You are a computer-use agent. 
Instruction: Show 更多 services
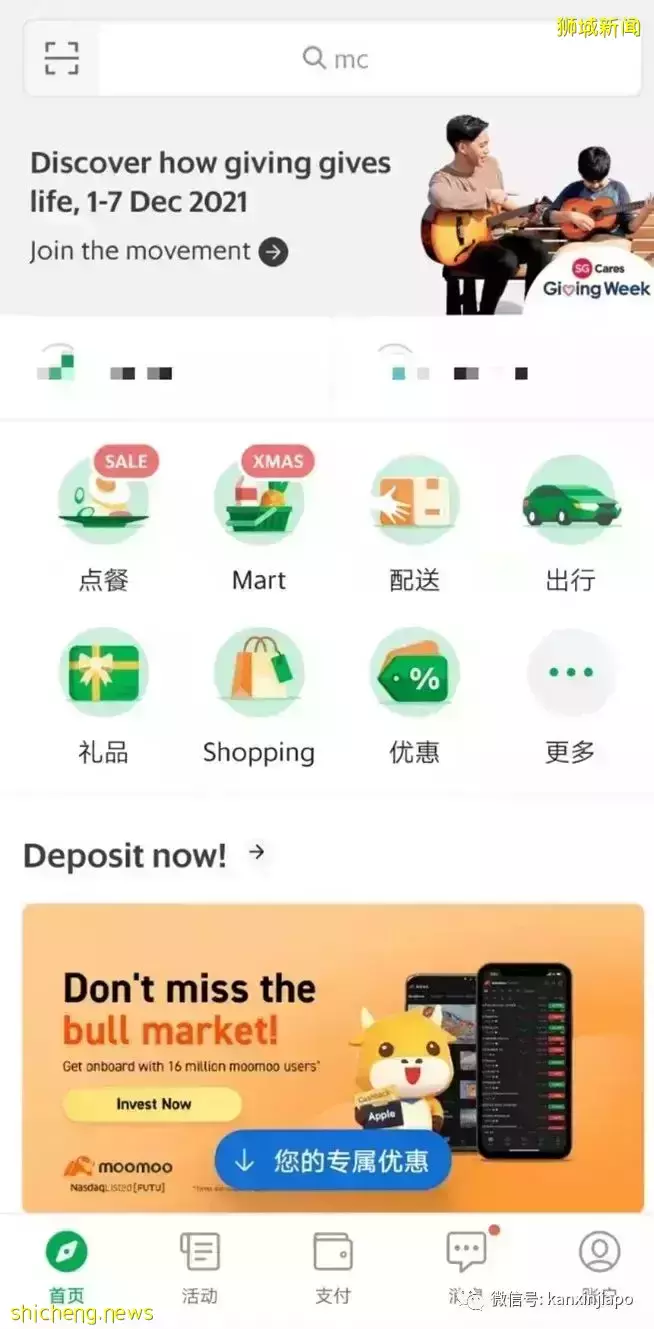[x=570, y=690]
